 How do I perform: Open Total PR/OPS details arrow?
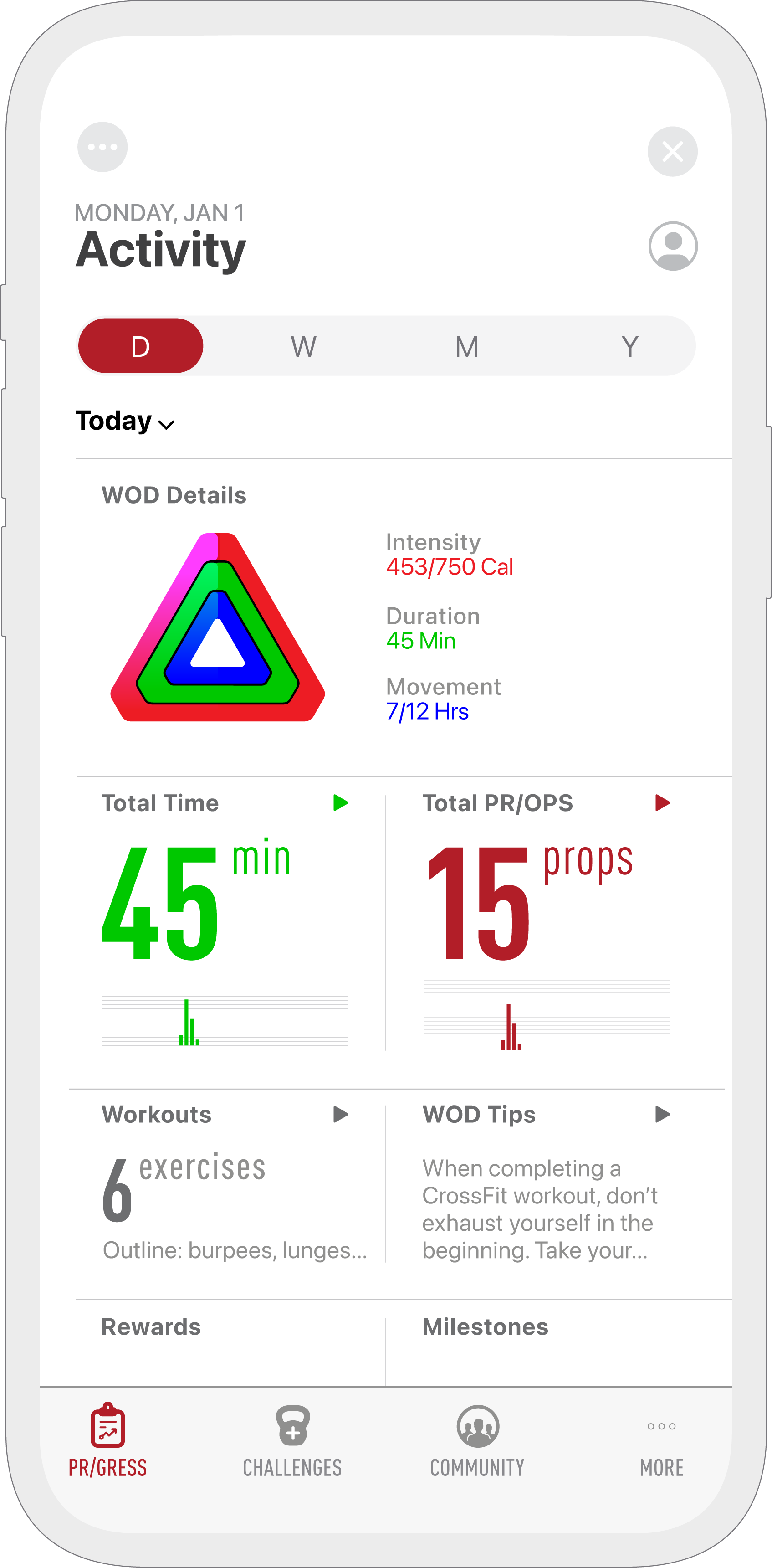(x=663, y=803)
